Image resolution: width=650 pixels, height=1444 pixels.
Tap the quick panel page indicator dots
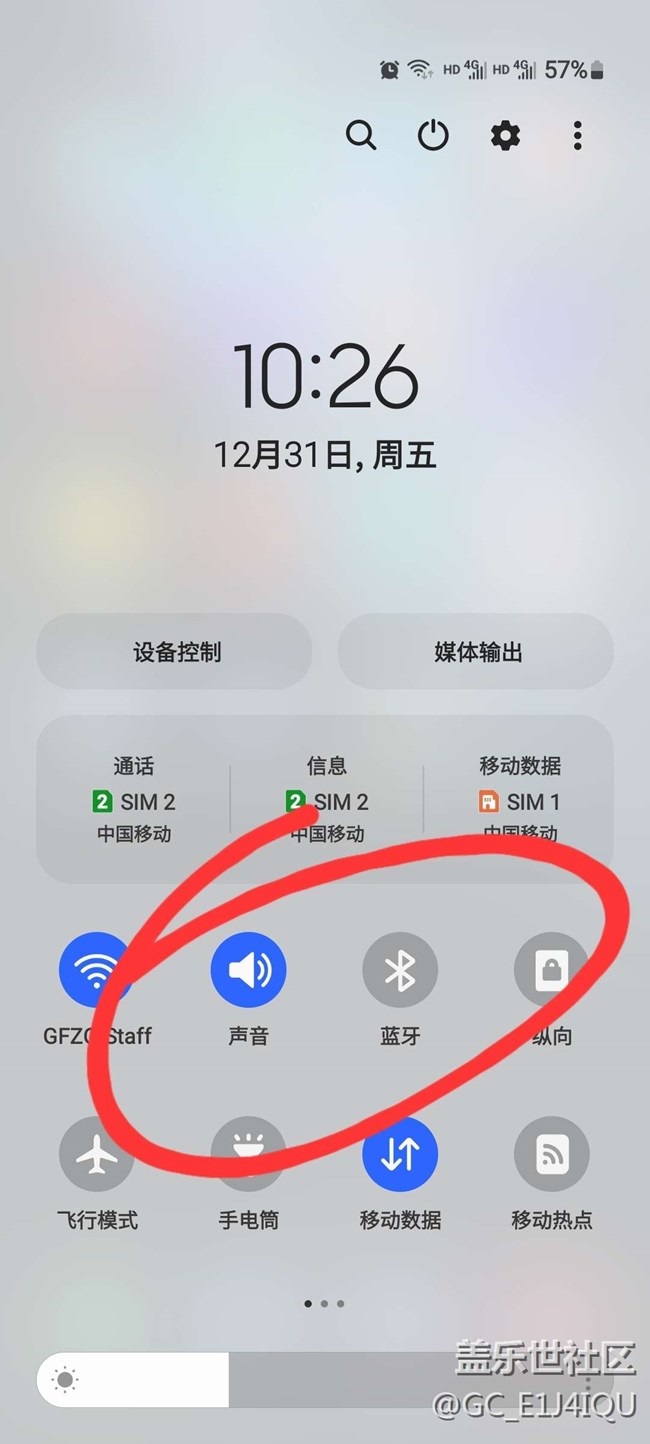click(x=324, y=1303)
